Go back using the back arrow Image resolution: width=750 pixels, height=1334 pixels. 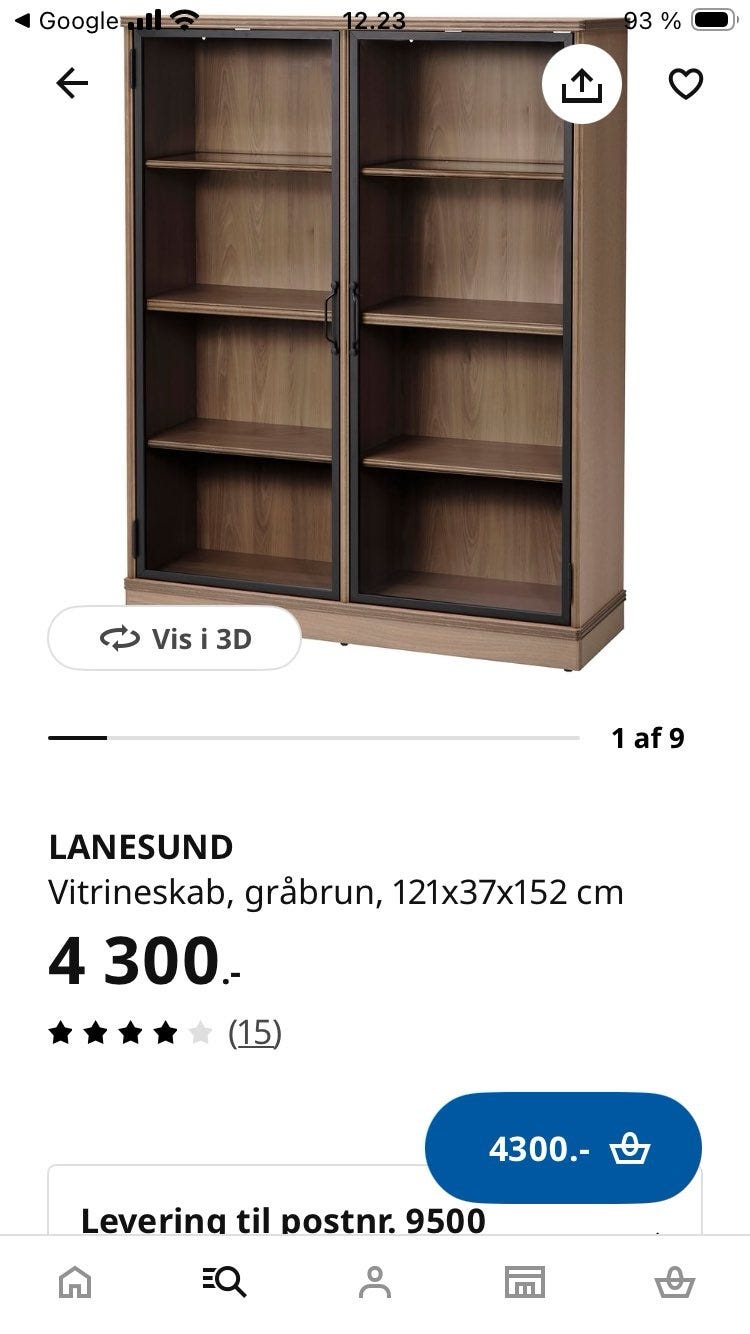(x=70, y=83)
